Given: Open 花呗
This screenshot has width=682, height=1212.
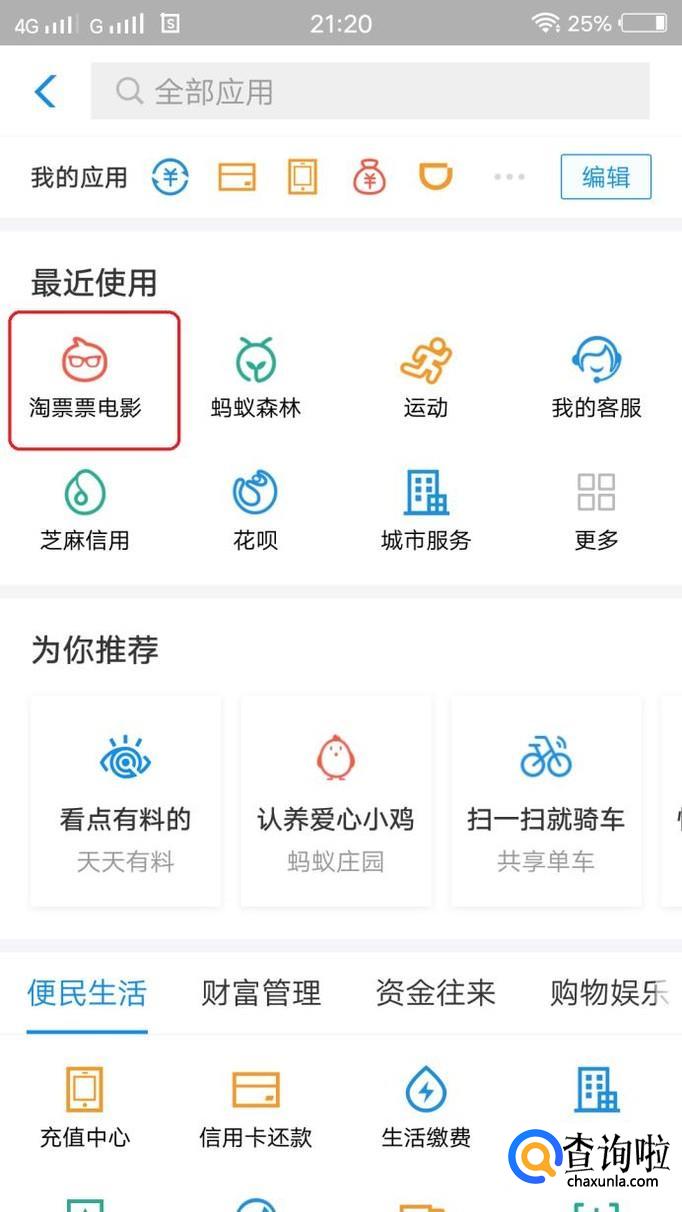Looking at the screenshot, I should click(256, 512).
